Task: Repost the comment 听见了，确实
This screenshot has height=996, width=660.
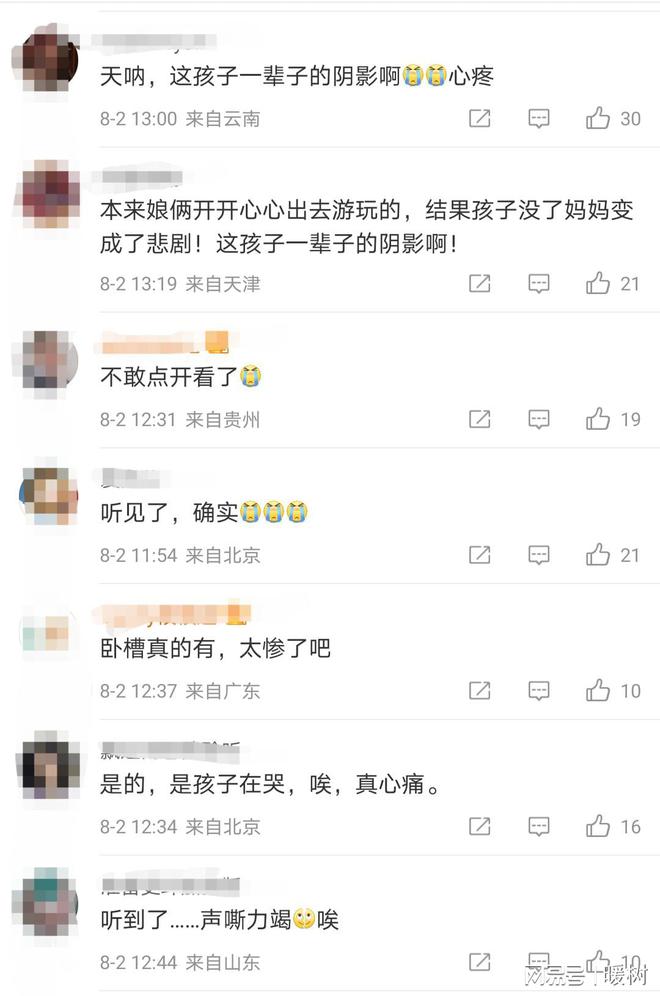Action: (480, 555)
